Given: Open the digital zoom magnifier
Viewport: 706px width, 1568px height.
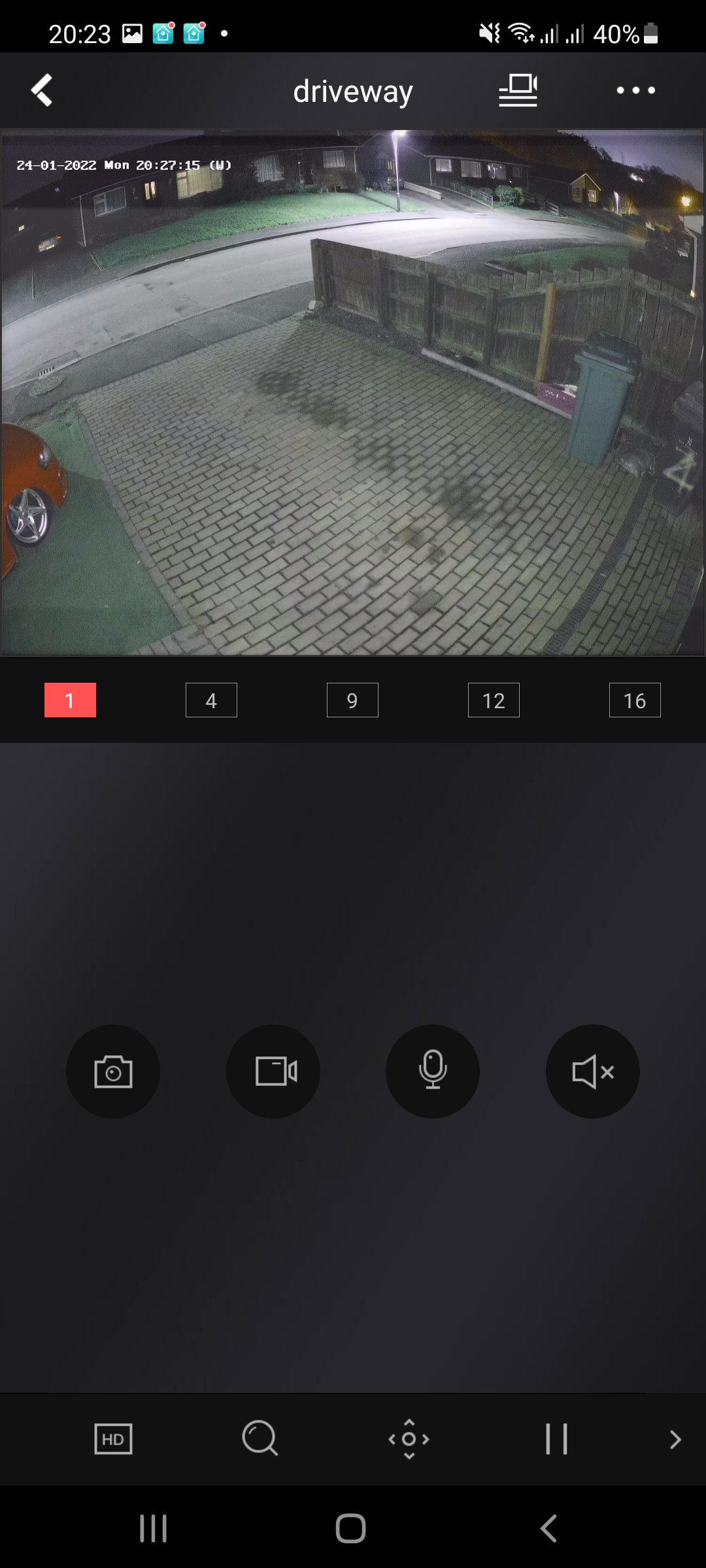Looking at the screenshot, I should [x=260, y=1439].
